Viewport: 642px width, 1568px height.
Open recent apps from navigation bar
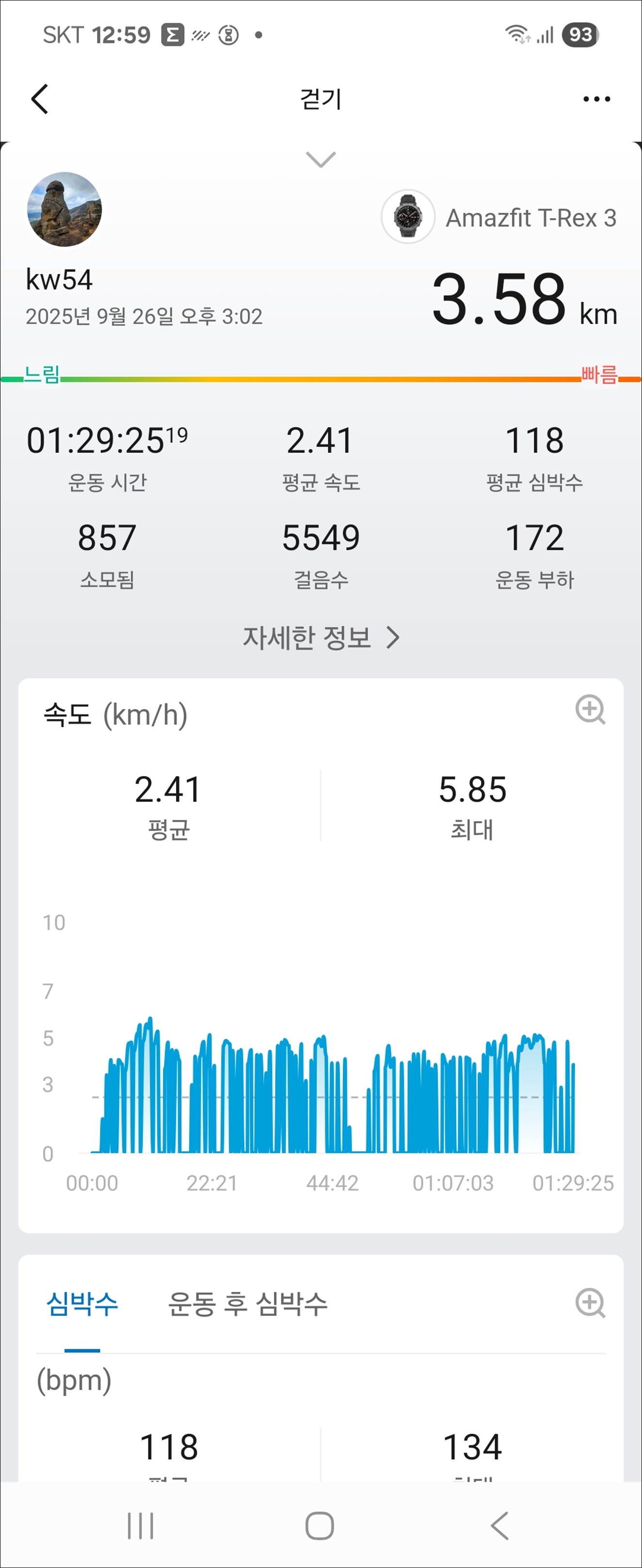click(141, 1525)
